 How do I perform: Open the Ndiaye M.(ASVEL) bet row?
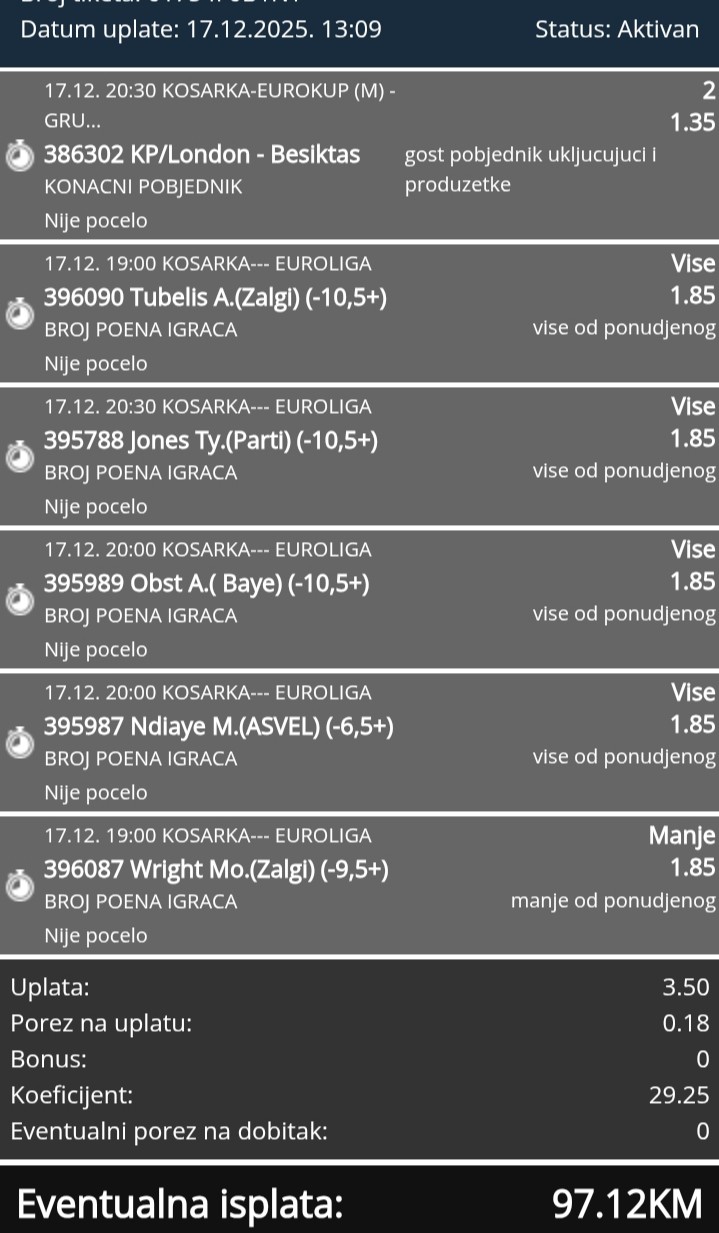[x=359, y=742]
